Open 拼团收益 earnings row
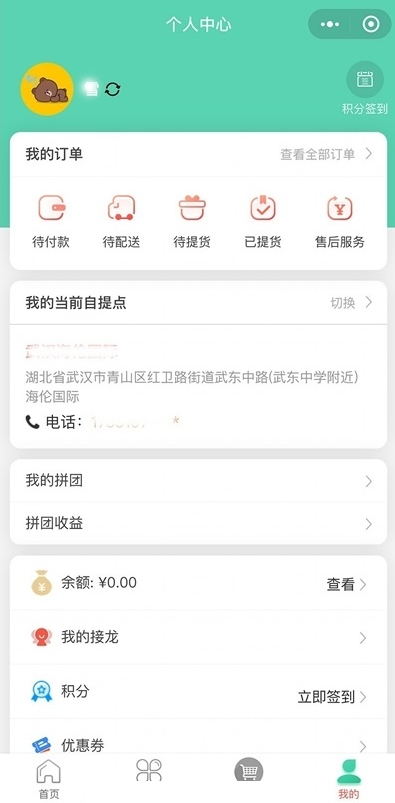Image resolution: width=395 pixels, height=803 pixels. (x=198, y=523)
